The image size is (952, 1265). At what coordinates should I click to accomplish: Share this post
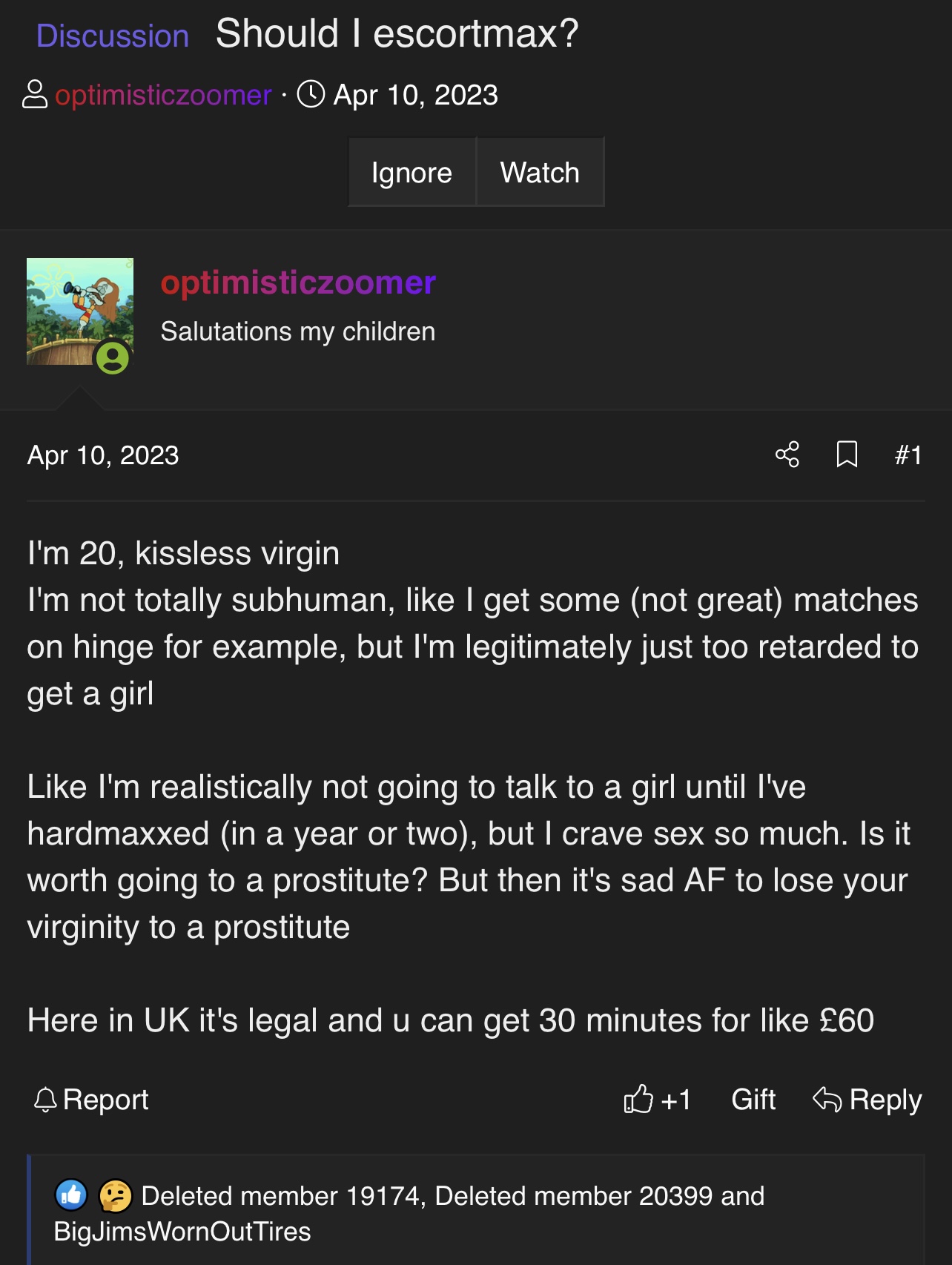click(787, 455)
